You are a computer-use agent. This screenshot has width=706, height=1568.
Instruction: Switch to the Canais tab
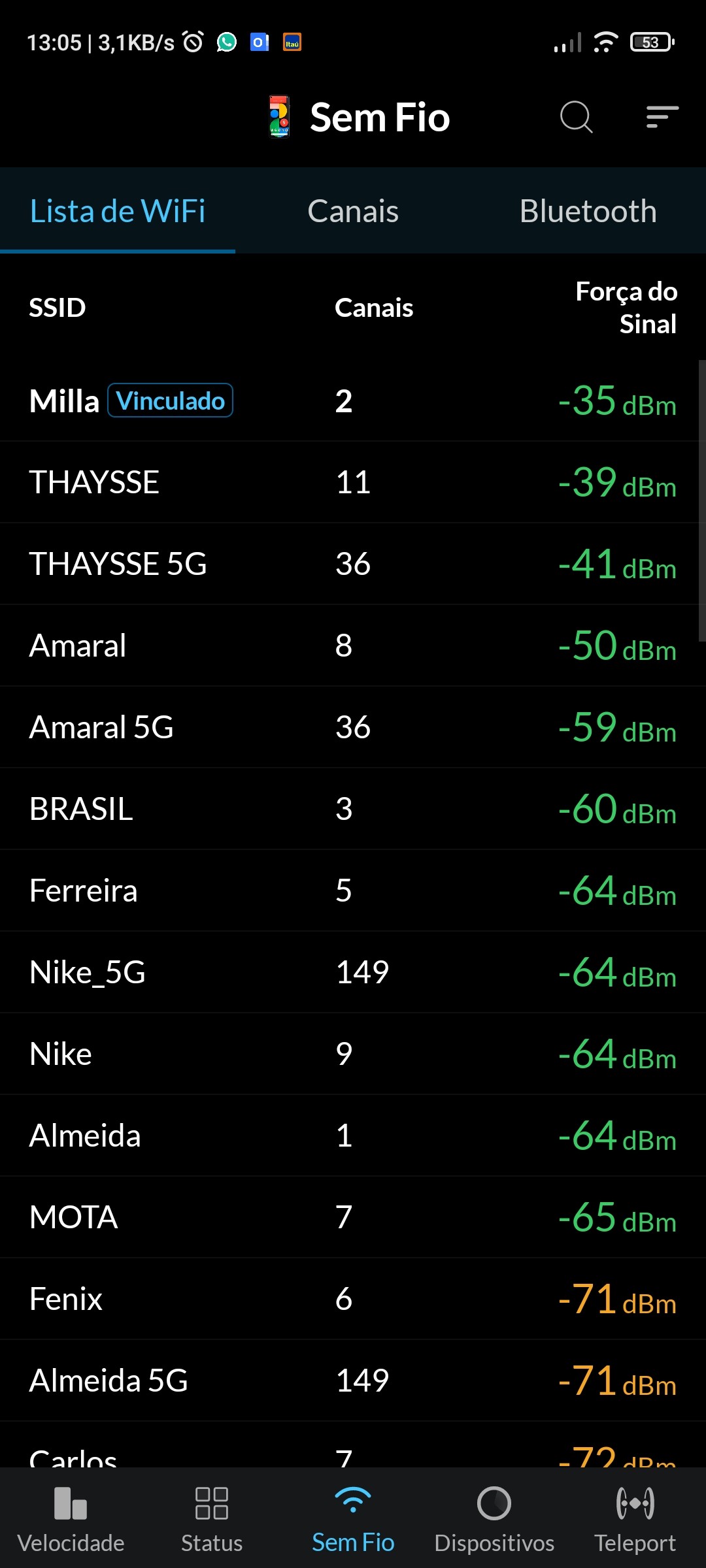tap(353, 211)
